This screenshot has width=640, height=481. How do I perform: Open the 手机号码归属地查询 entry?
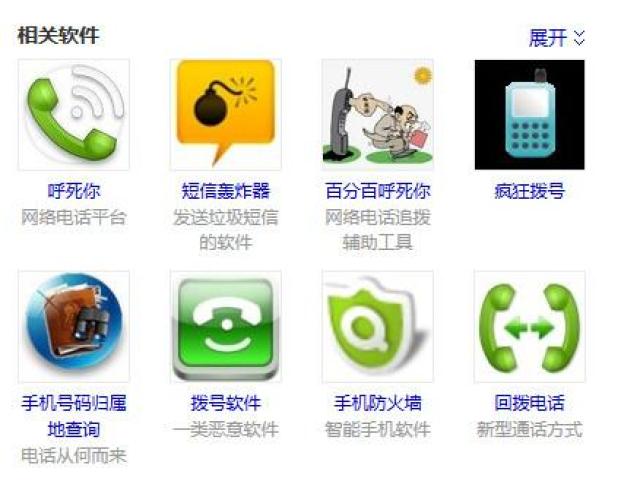point(74,404)
